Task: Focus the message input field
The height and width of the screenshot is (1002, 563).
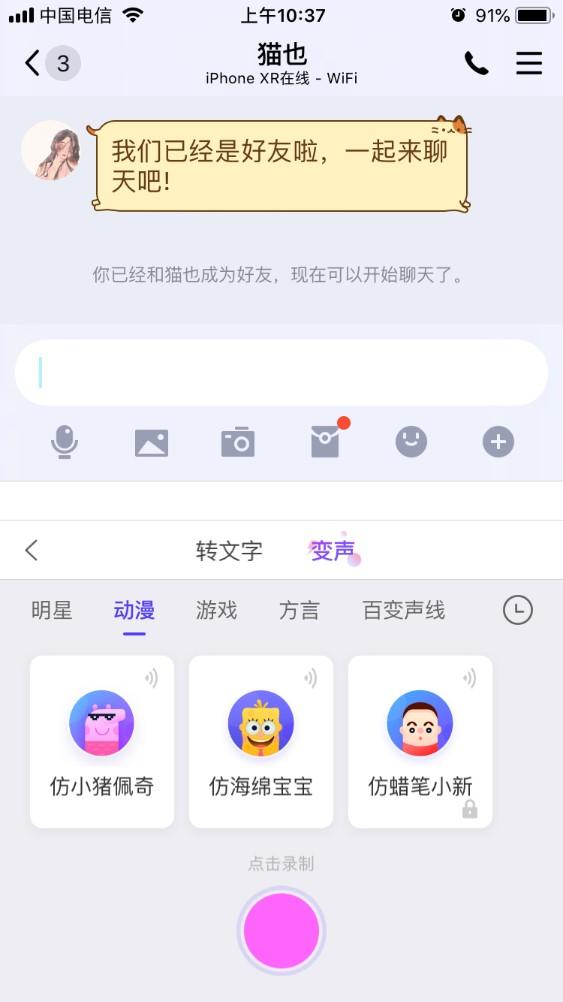Action: [281, 373]
